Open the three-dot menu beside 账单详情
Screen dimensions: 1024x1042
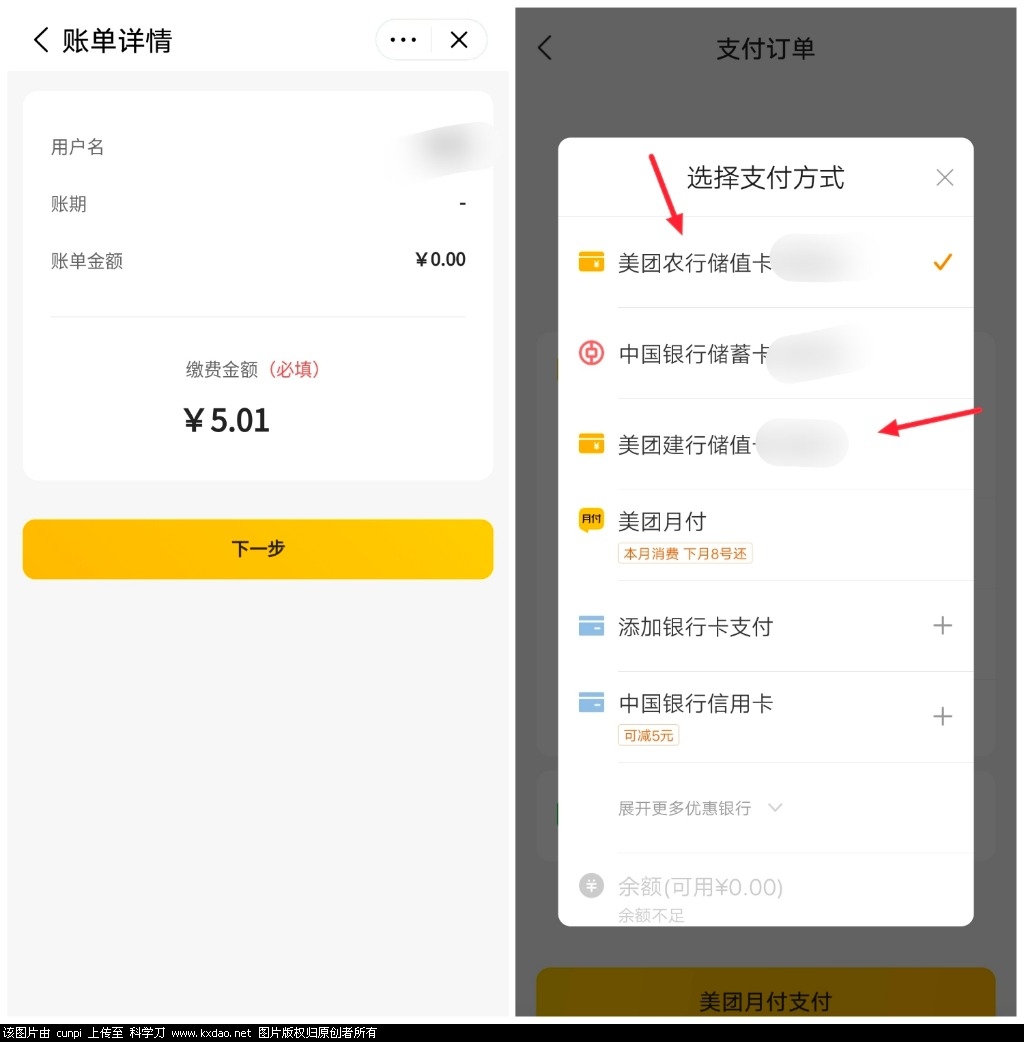tap(403, 40)
